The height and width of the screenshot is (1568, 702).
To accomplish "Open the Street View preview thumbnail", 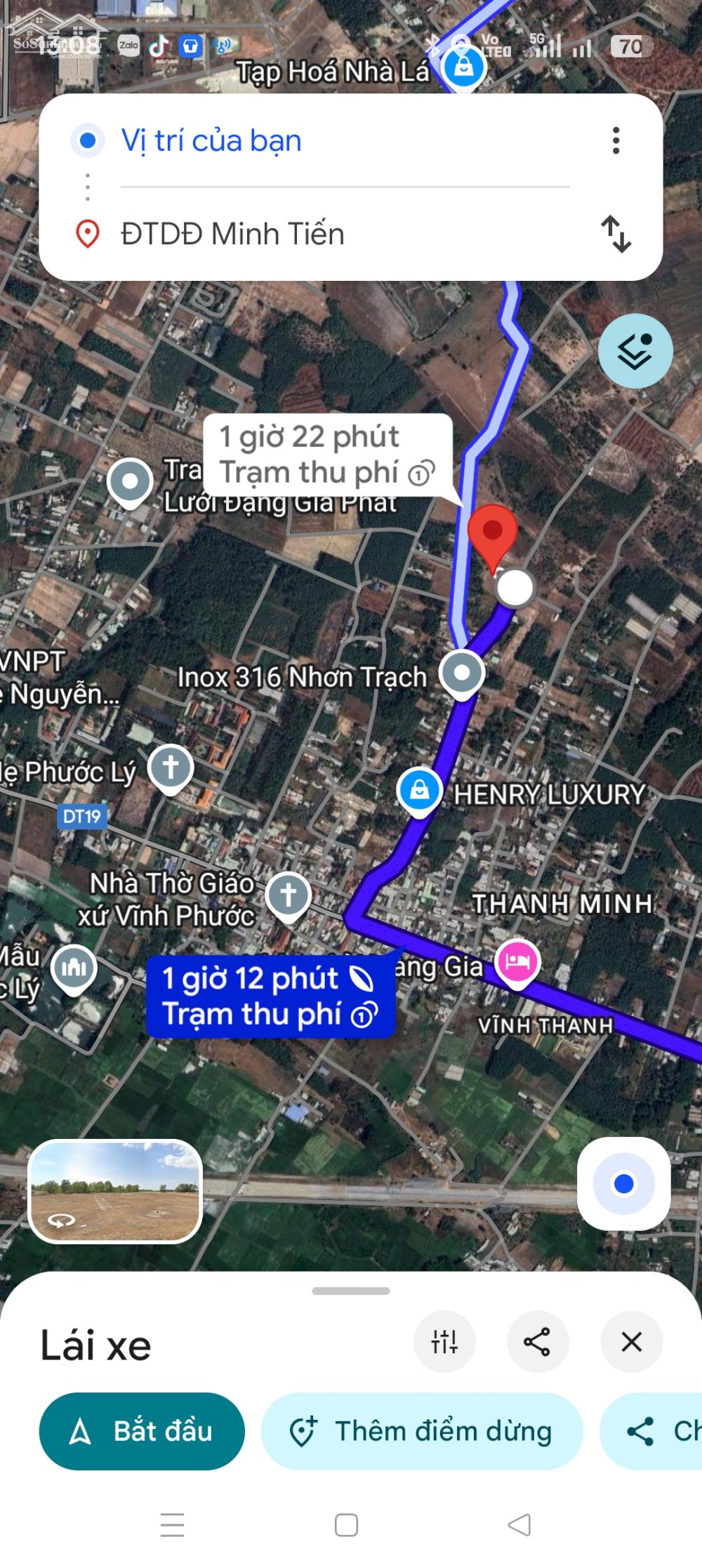I will pos(115,1191).
